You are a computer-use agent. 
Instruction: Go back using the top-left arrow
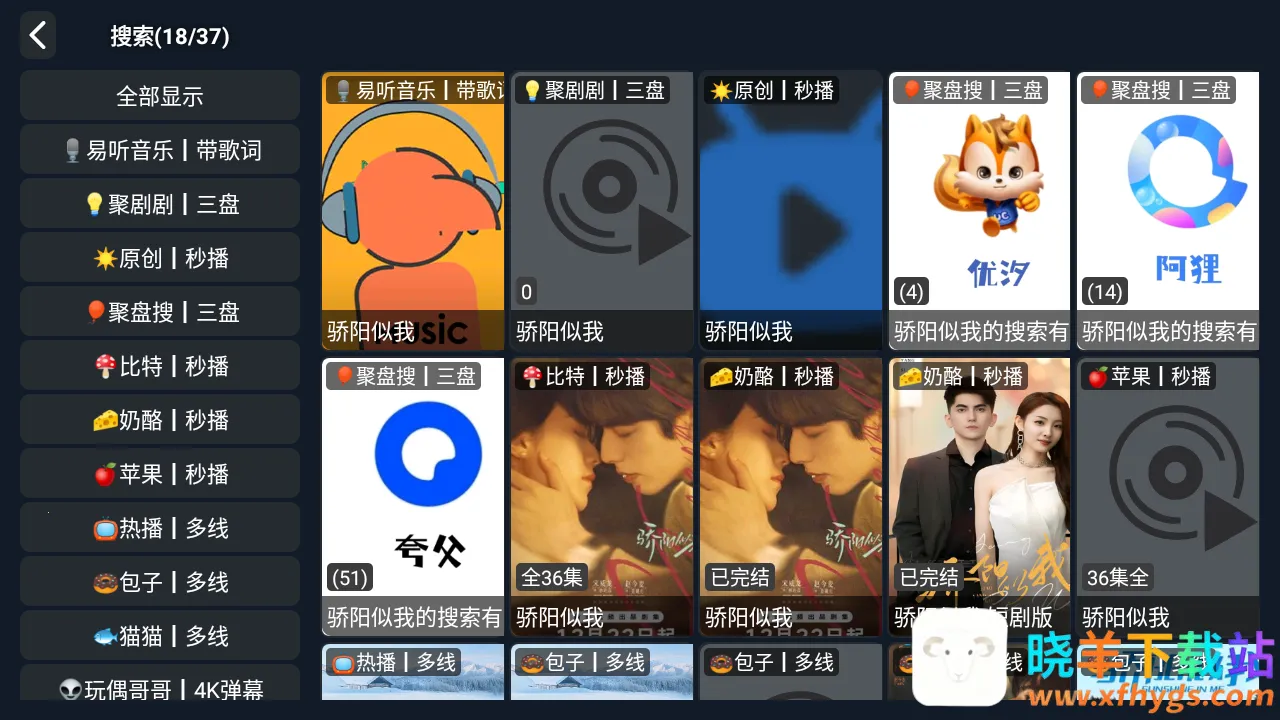(x=38, y=36)
